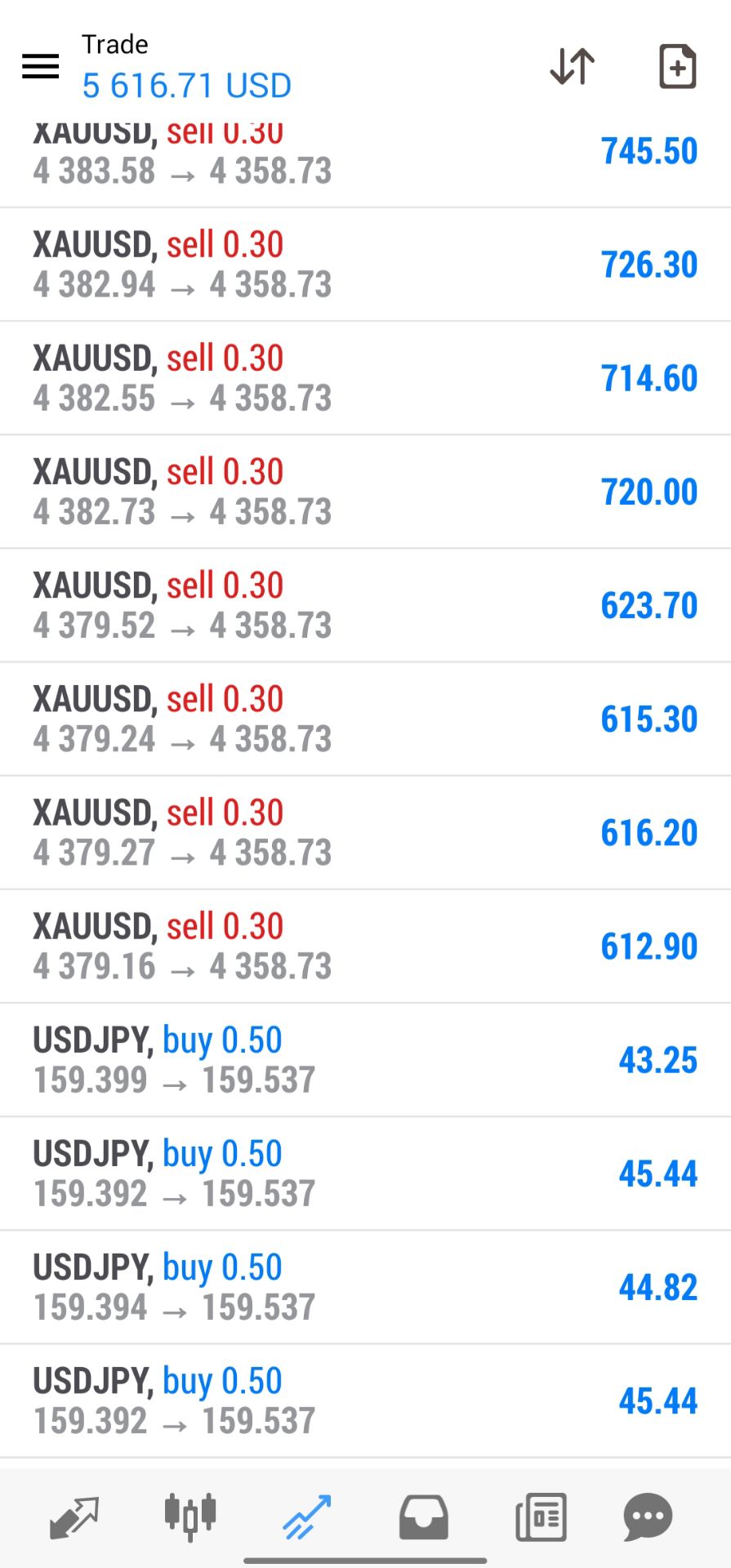Open USDJPY buy position with 43.25 profit
The height and width of the screenshot is (1568, 731).
coord(365,1060)
